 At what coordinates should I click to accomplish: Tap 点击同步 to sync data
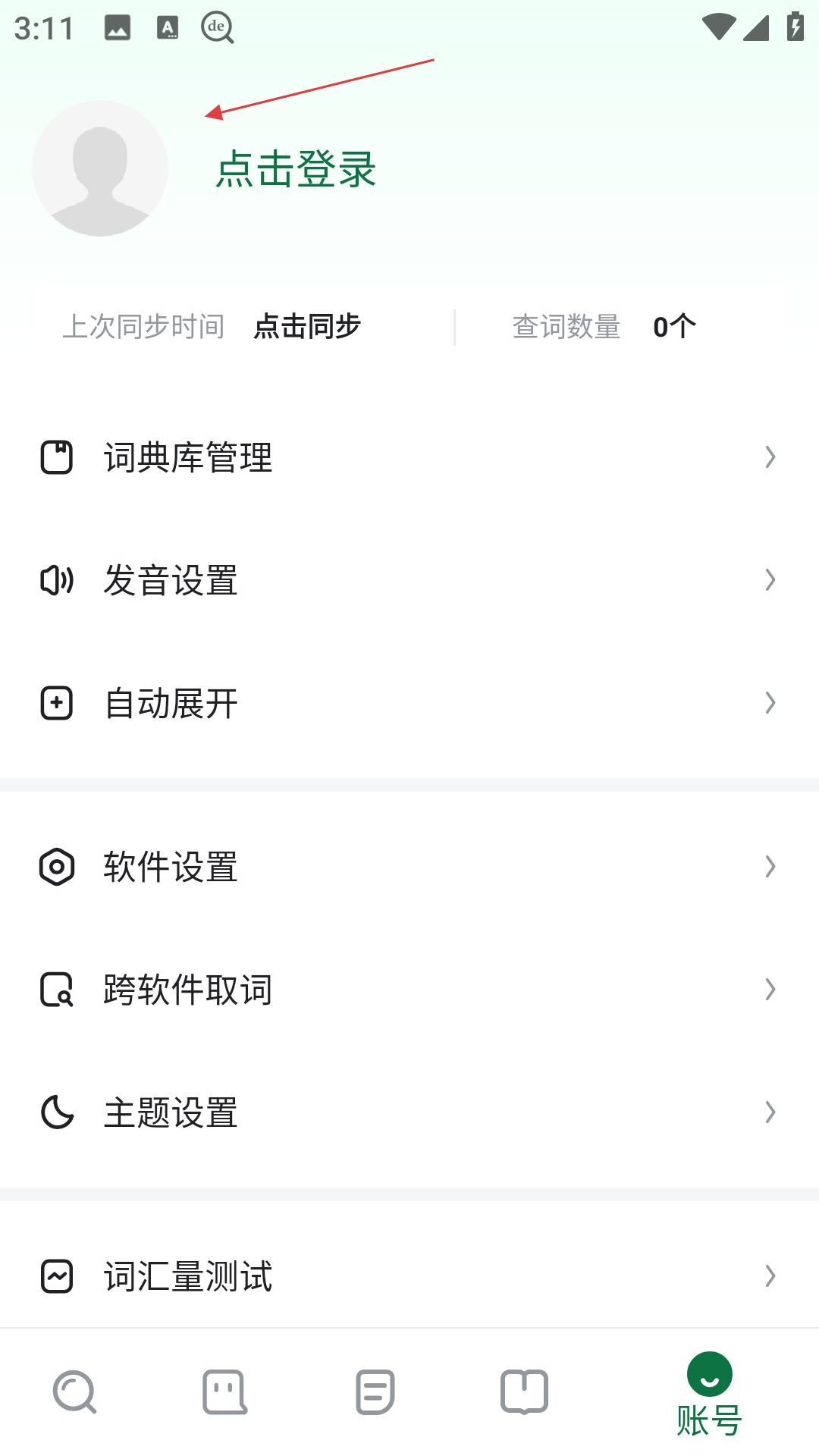[x=307, y=326]
